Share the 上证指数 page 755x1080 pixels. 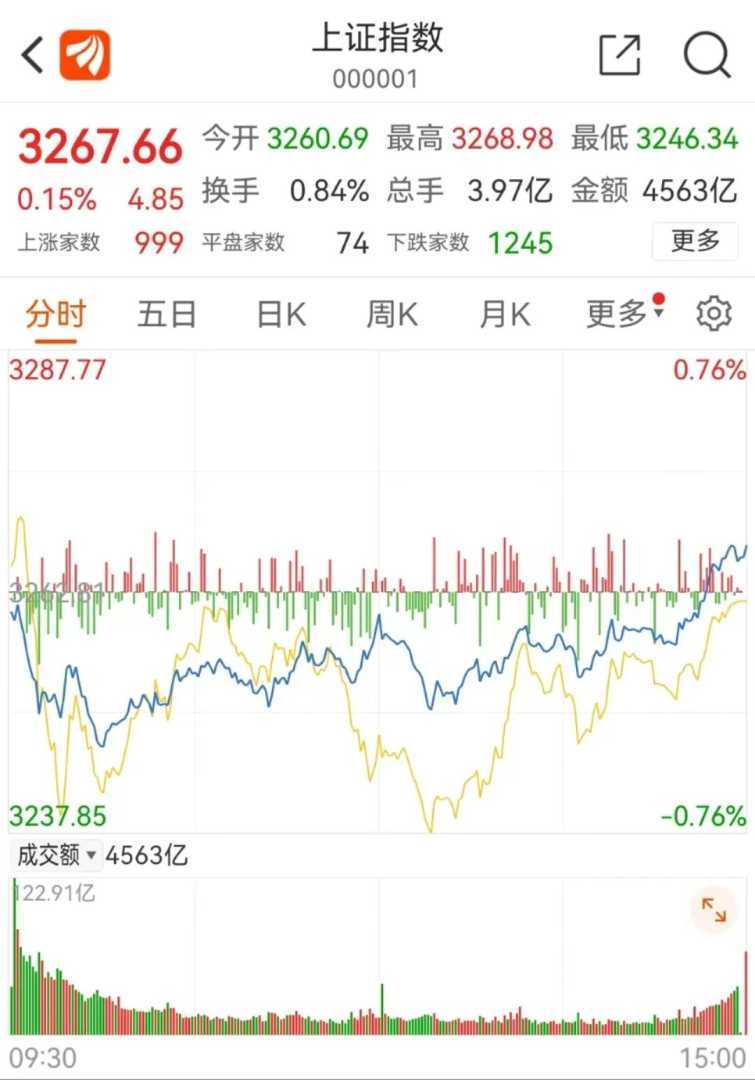[619, 55]
